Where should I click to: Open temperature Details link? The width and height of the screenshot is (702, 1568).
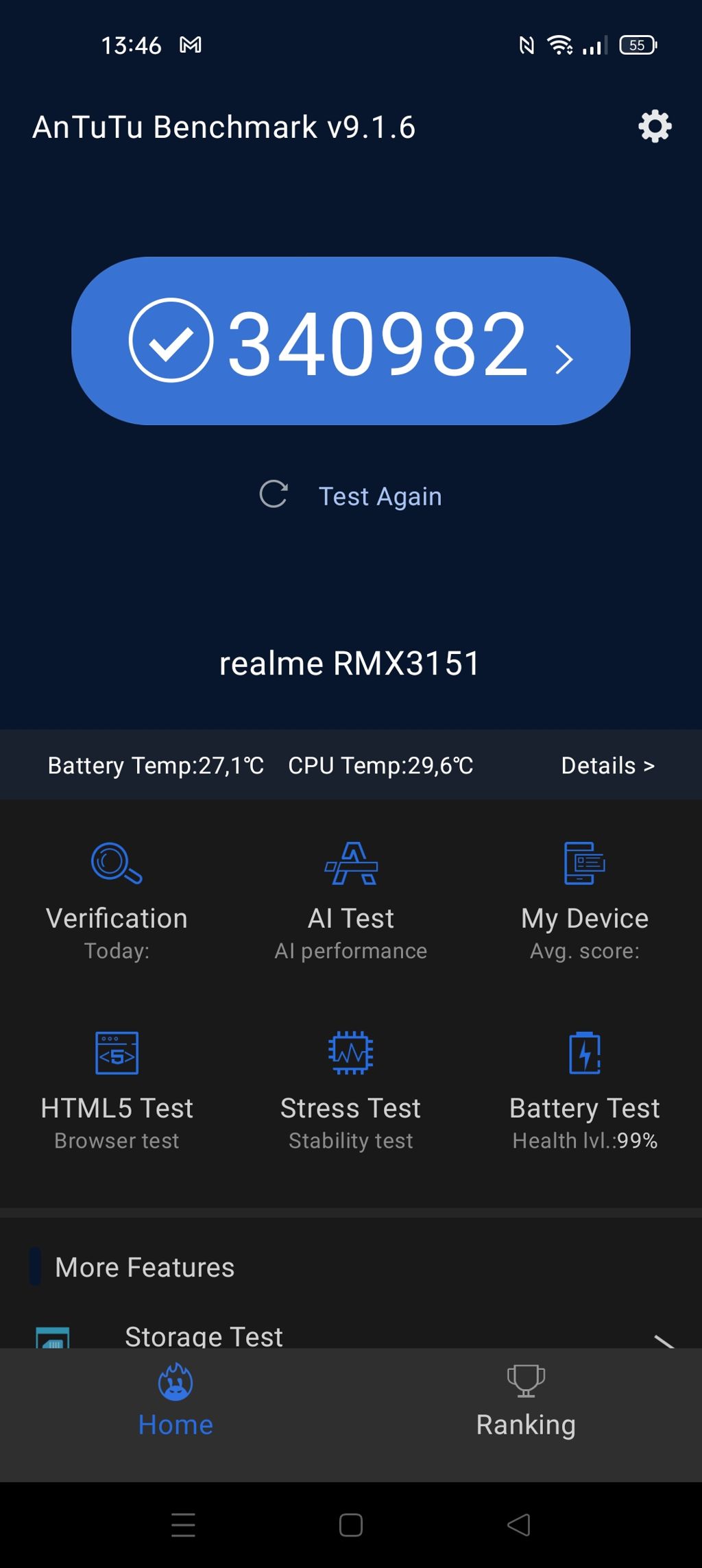(607, 765)
